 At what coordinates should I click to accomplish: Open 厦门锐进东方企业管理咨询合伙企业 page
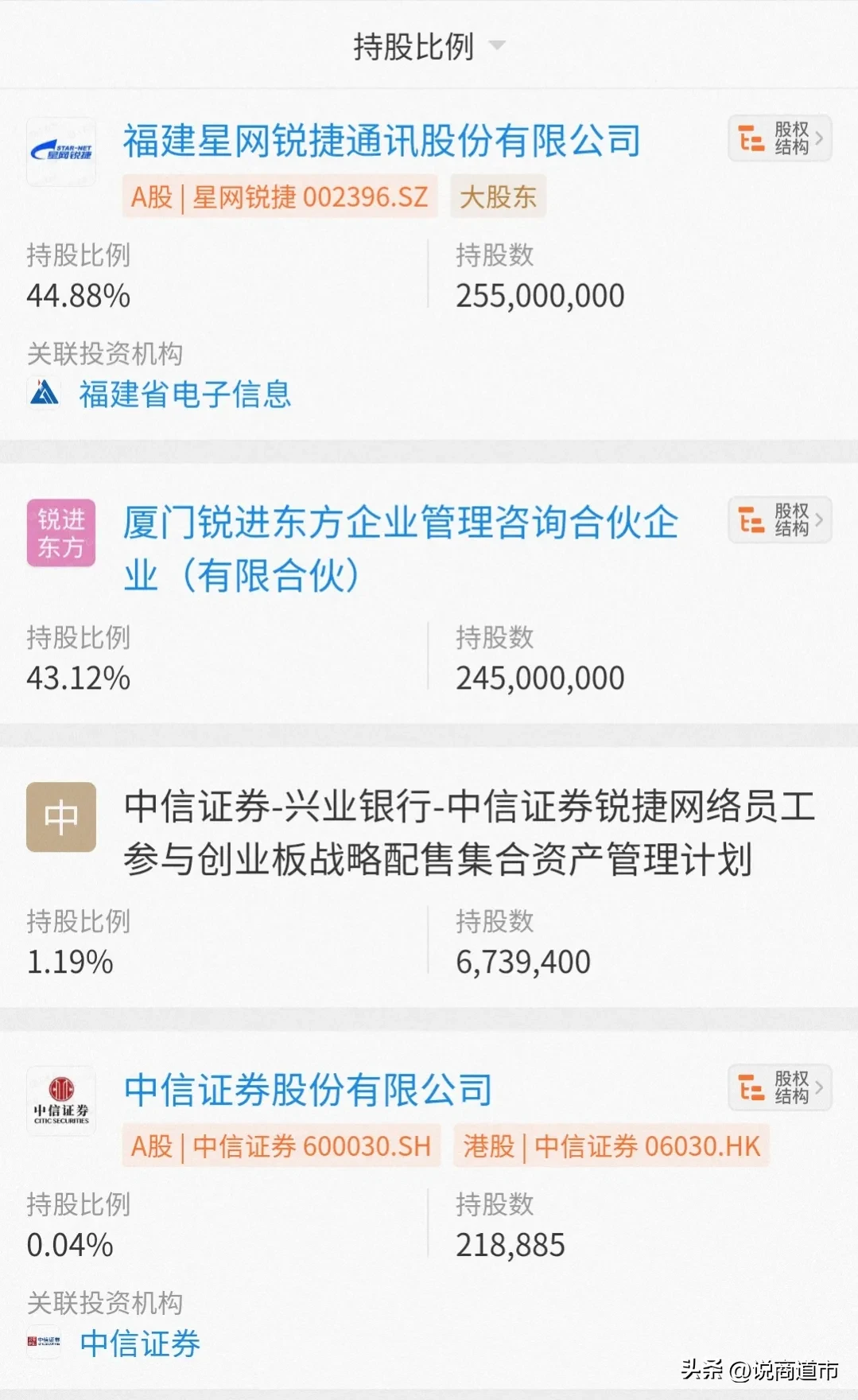(401, 549)
